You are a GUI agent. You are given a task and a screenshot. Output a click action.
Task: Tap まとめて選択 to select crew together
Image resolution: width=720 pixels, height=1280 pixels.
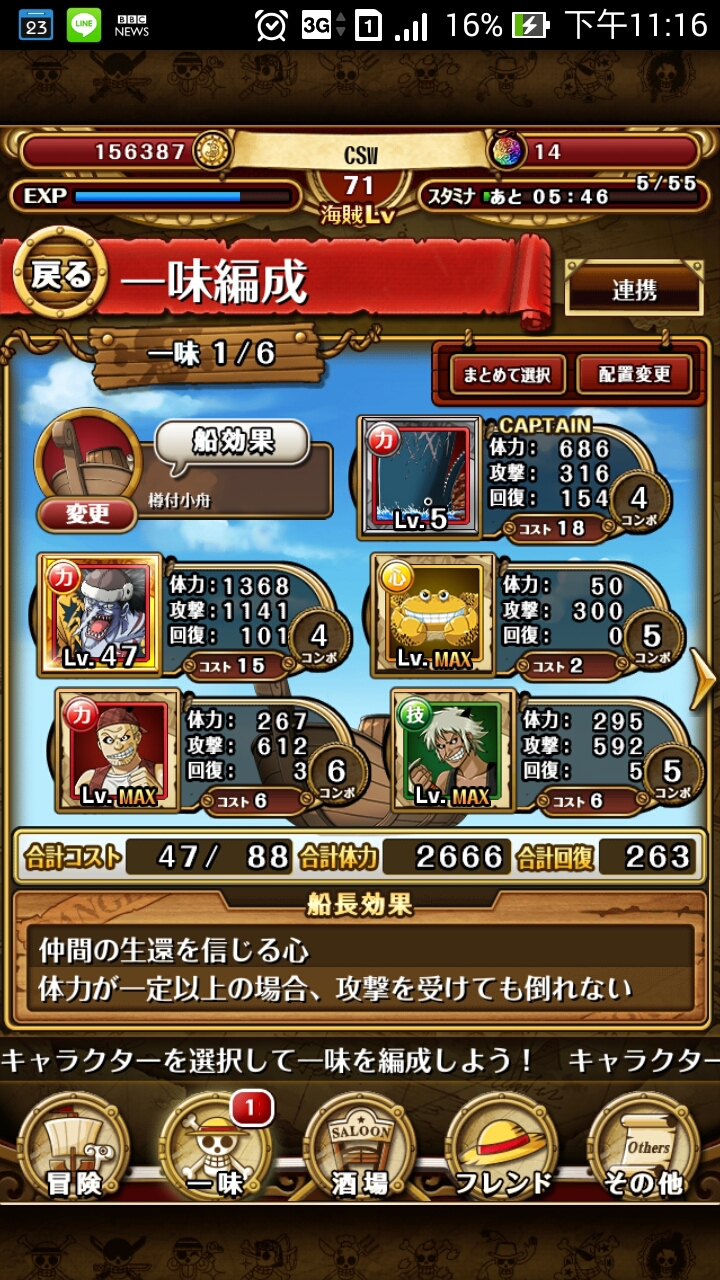[x=506, y=375]
